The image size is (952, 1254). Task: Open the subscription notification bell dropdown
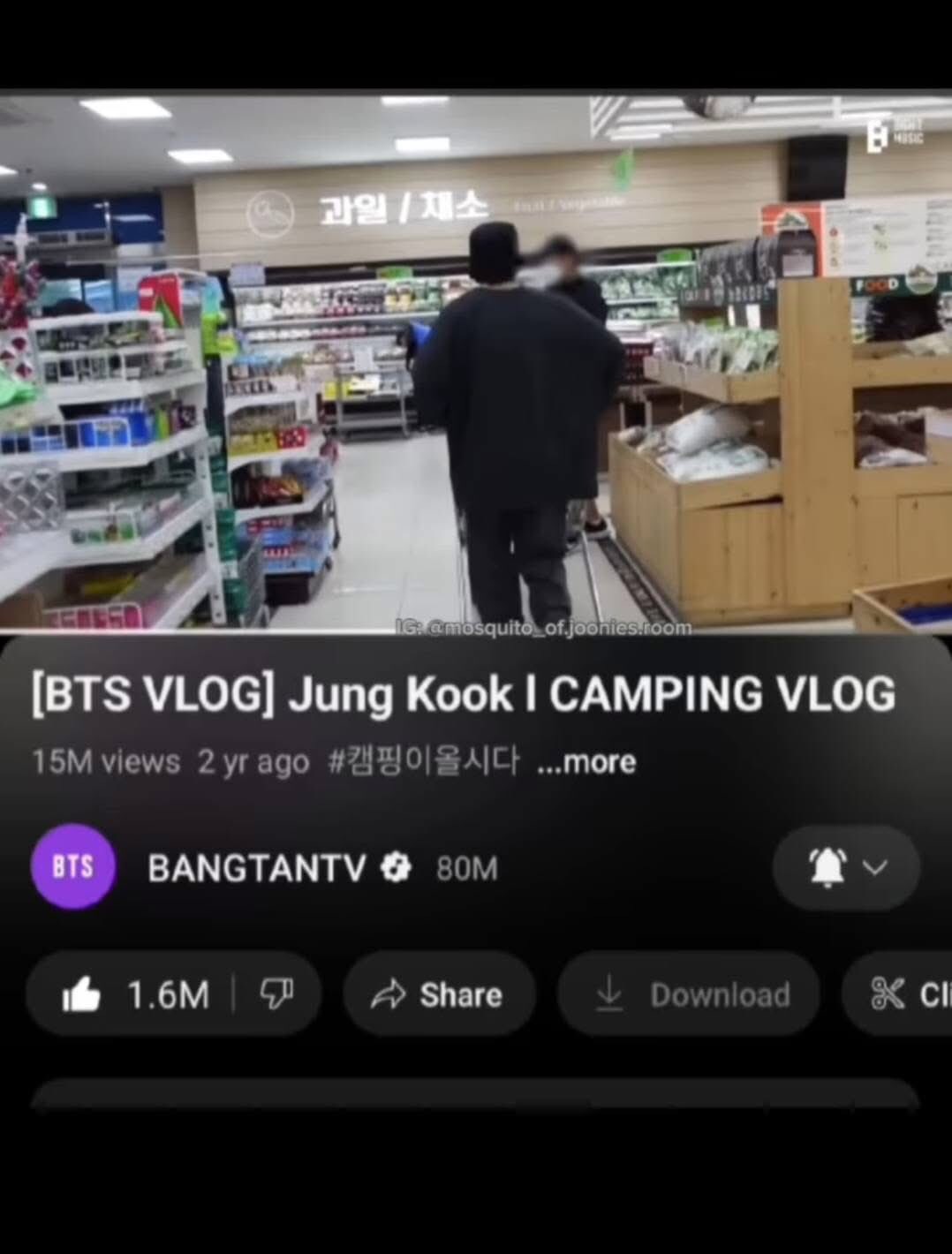[845, 867]
